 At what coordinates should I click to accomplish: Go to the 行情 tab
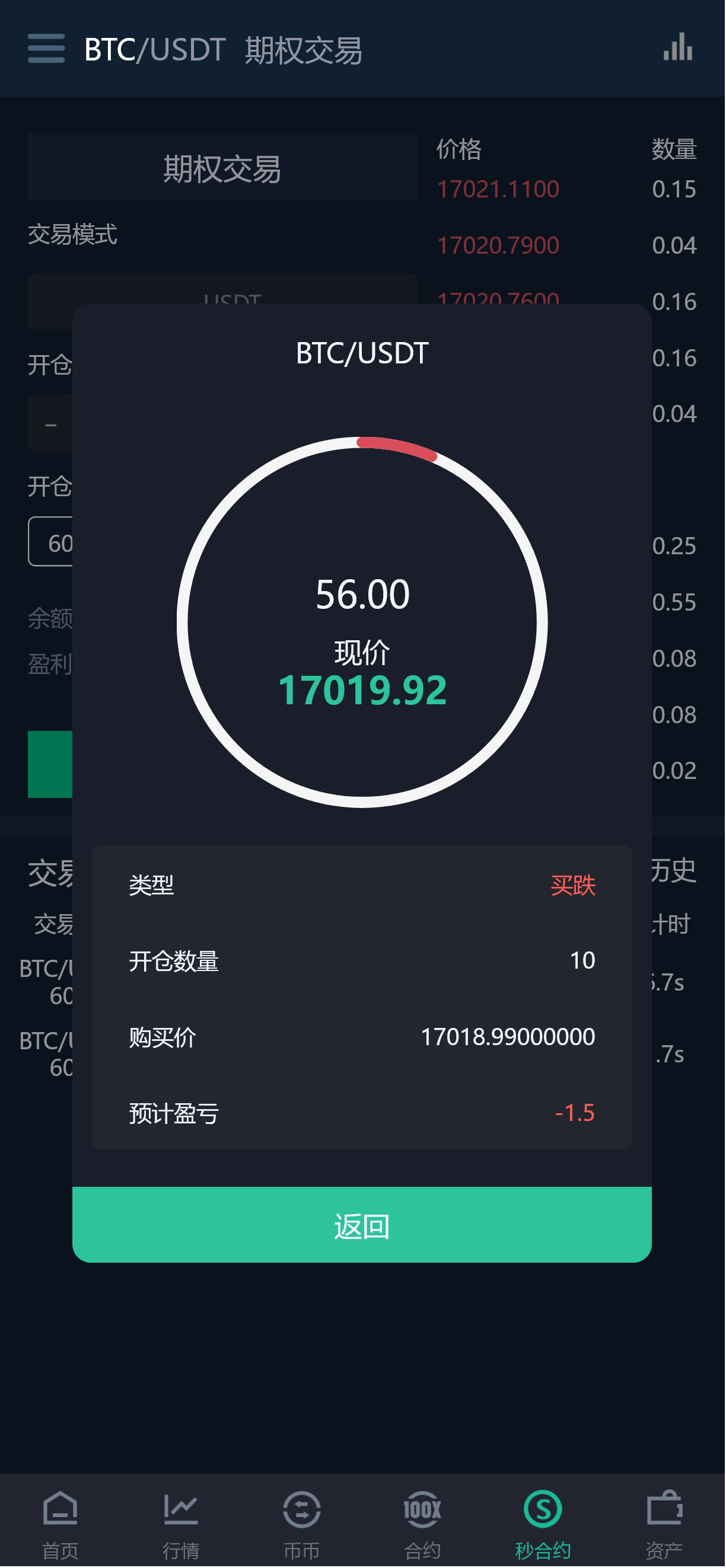(181, 1523)
